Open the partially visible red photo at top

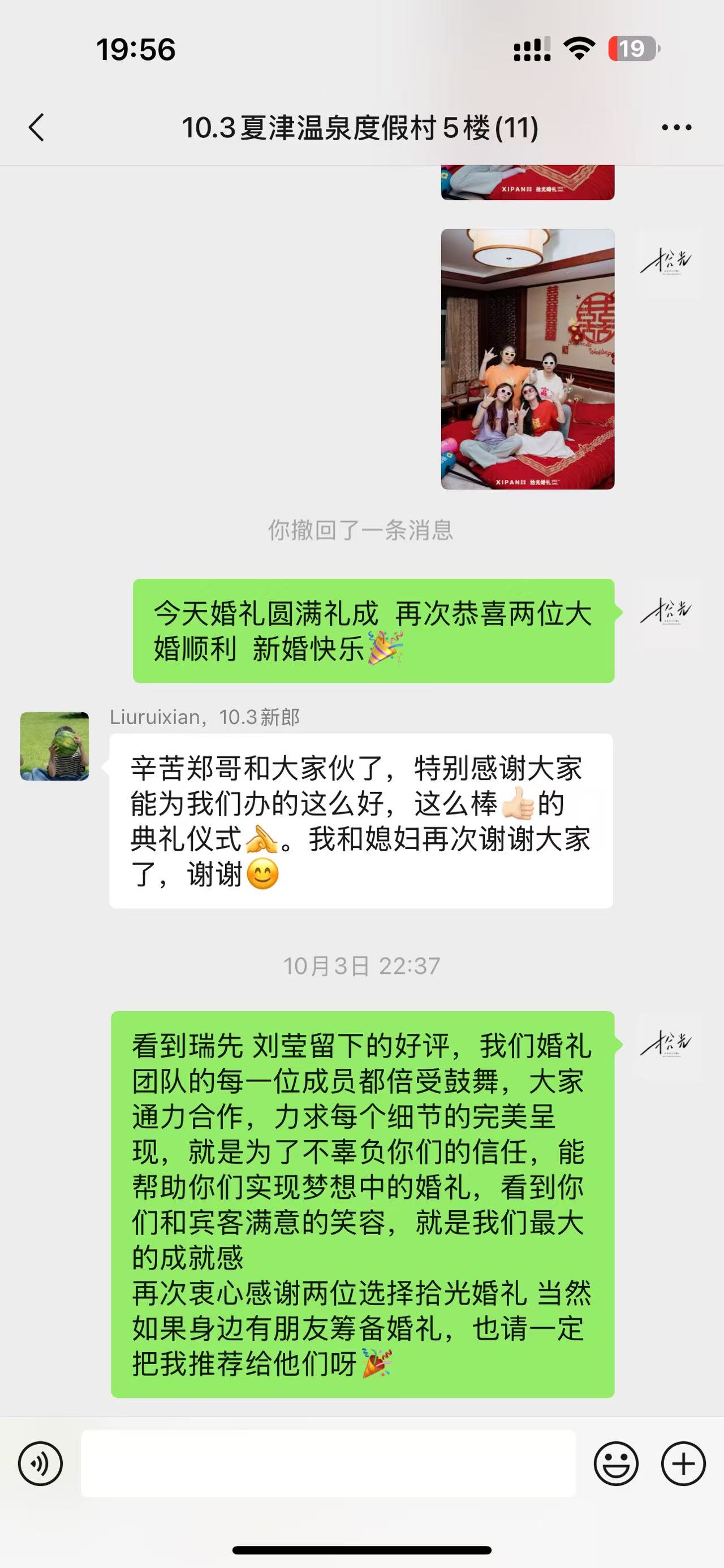527,183
